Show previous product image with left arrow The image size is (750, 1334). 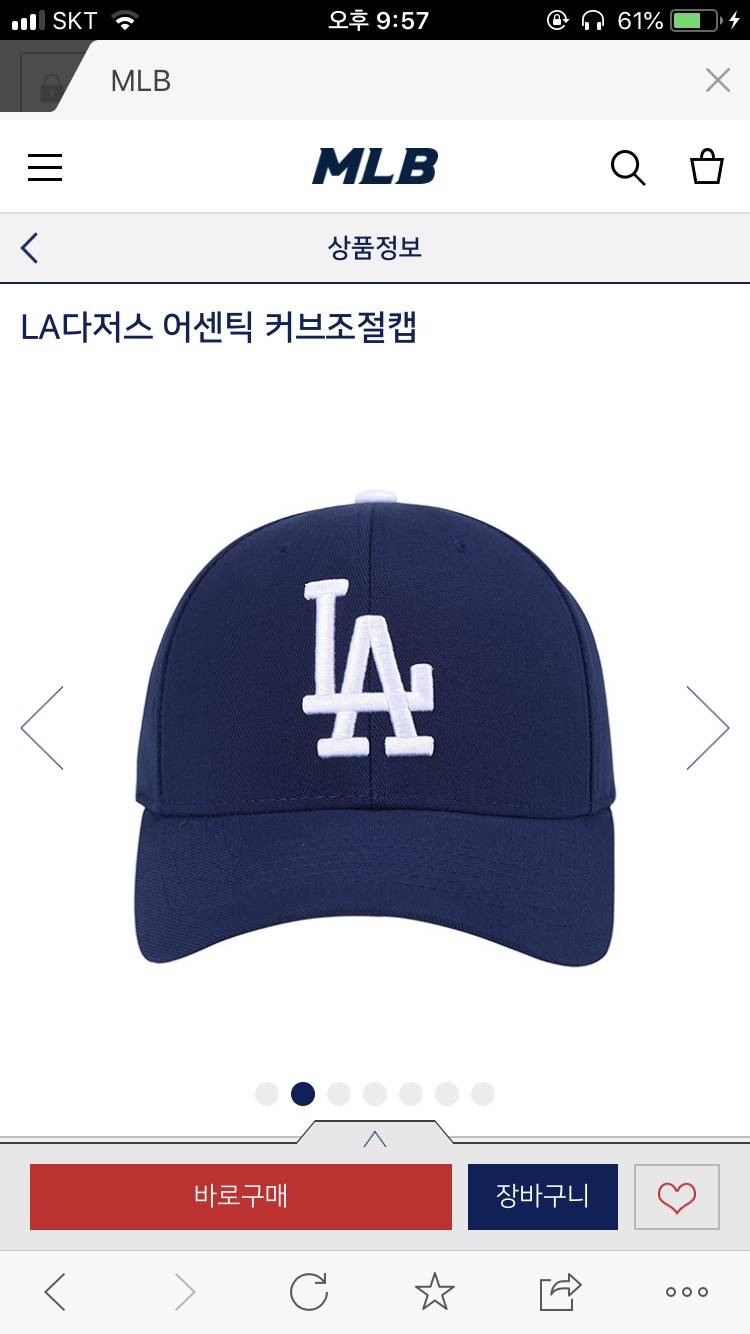click(x=42, y=727)
